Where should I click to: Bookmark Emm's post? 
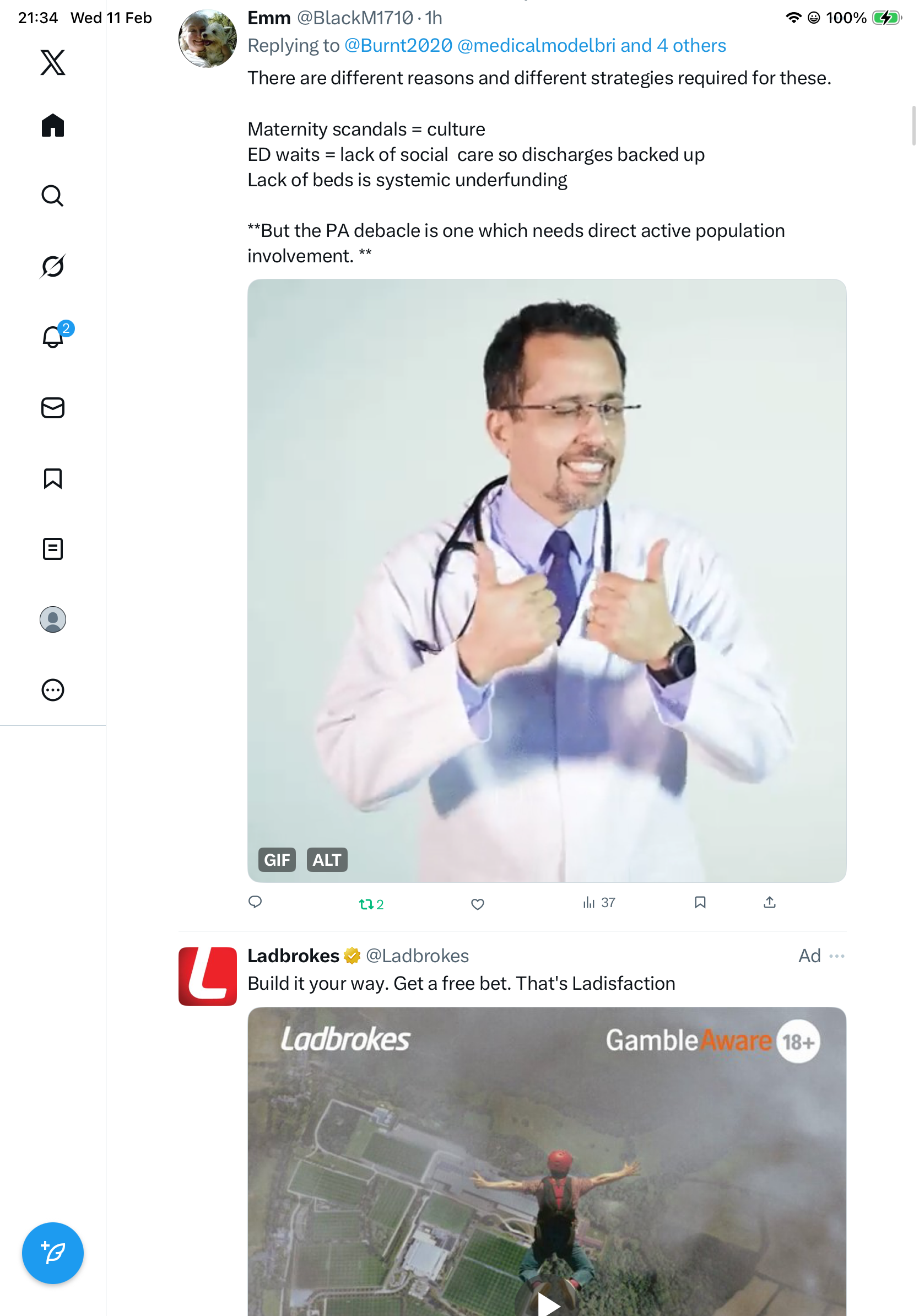(700, 903)
